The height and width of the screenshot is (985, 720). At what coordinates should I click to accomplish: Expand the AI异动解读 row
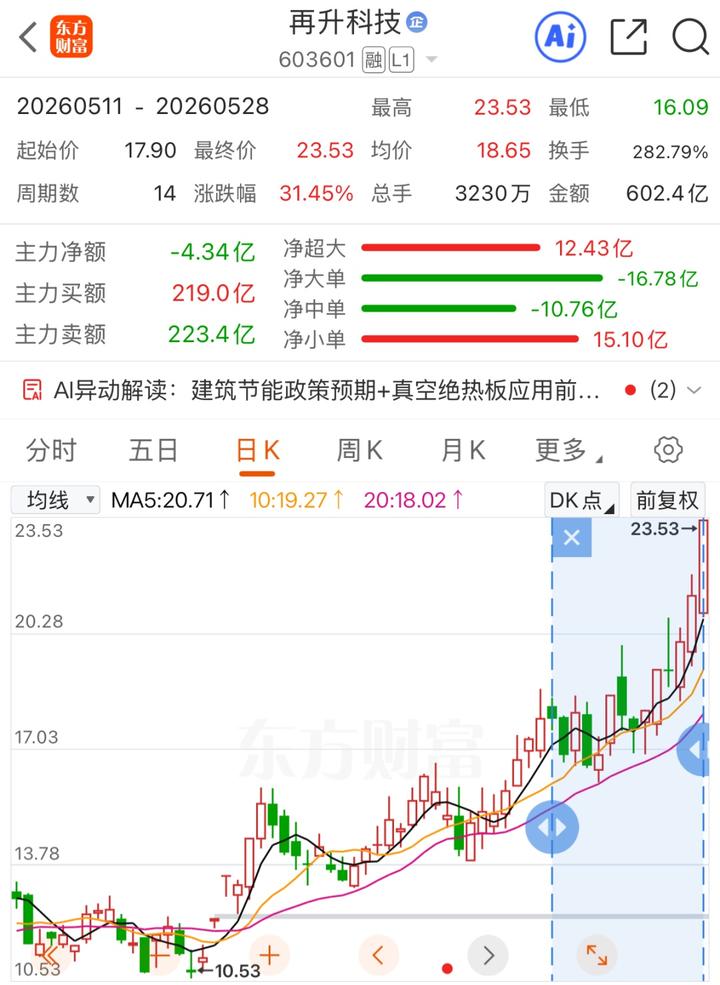click(x=694, y=390)
